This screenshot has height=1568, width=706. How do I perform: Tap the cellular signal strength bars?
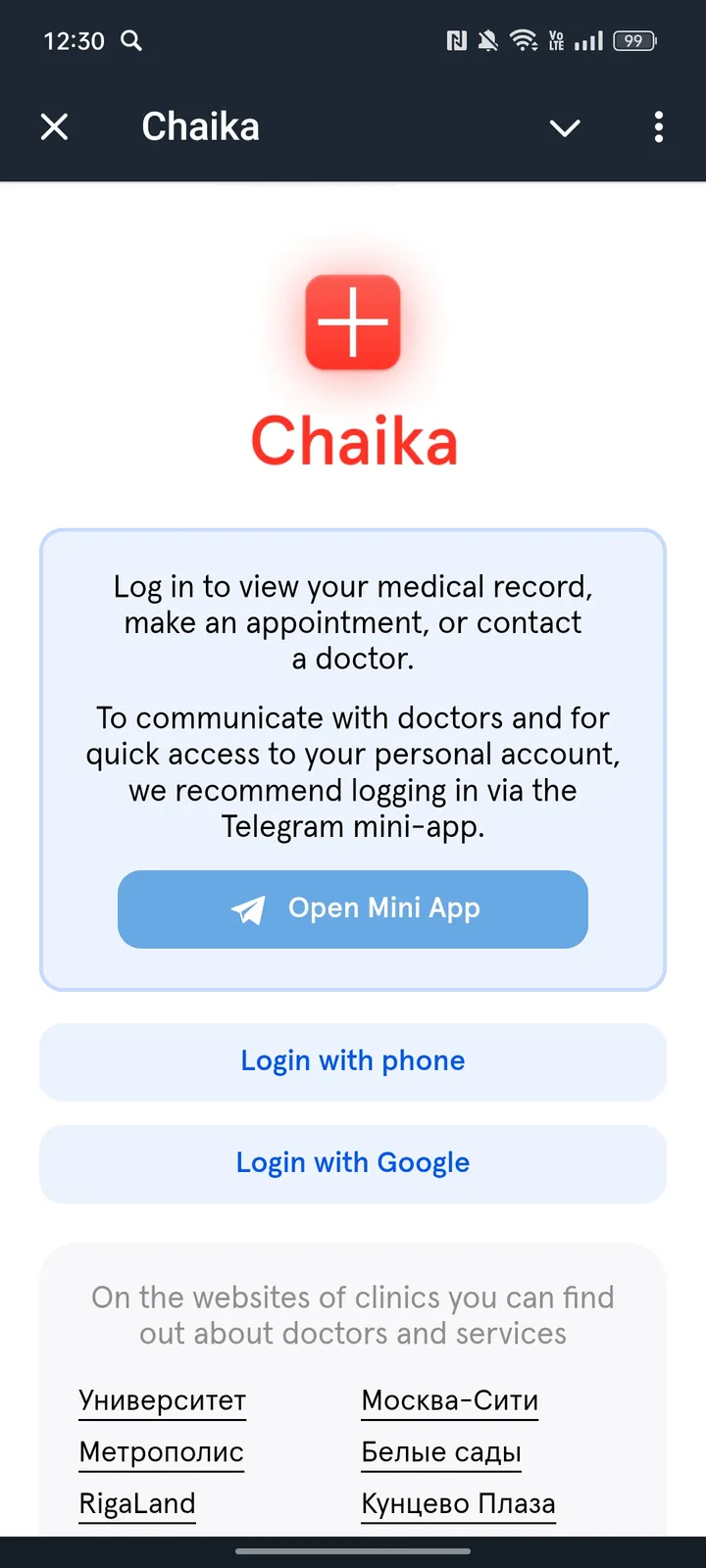[588, 40]
